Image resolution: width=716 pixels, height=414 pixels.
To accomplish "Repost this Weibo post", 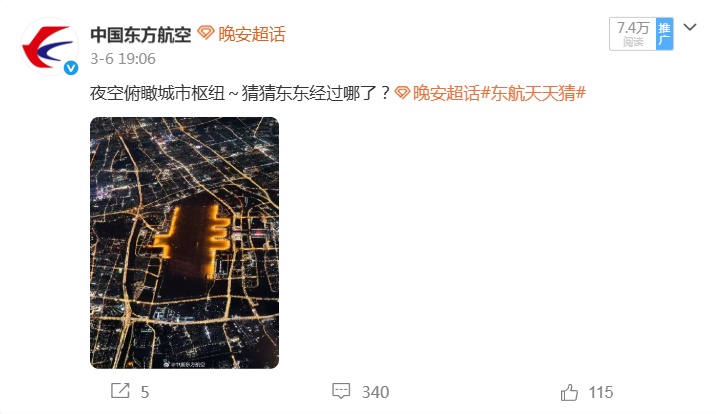I will click(x=130, y=391).
